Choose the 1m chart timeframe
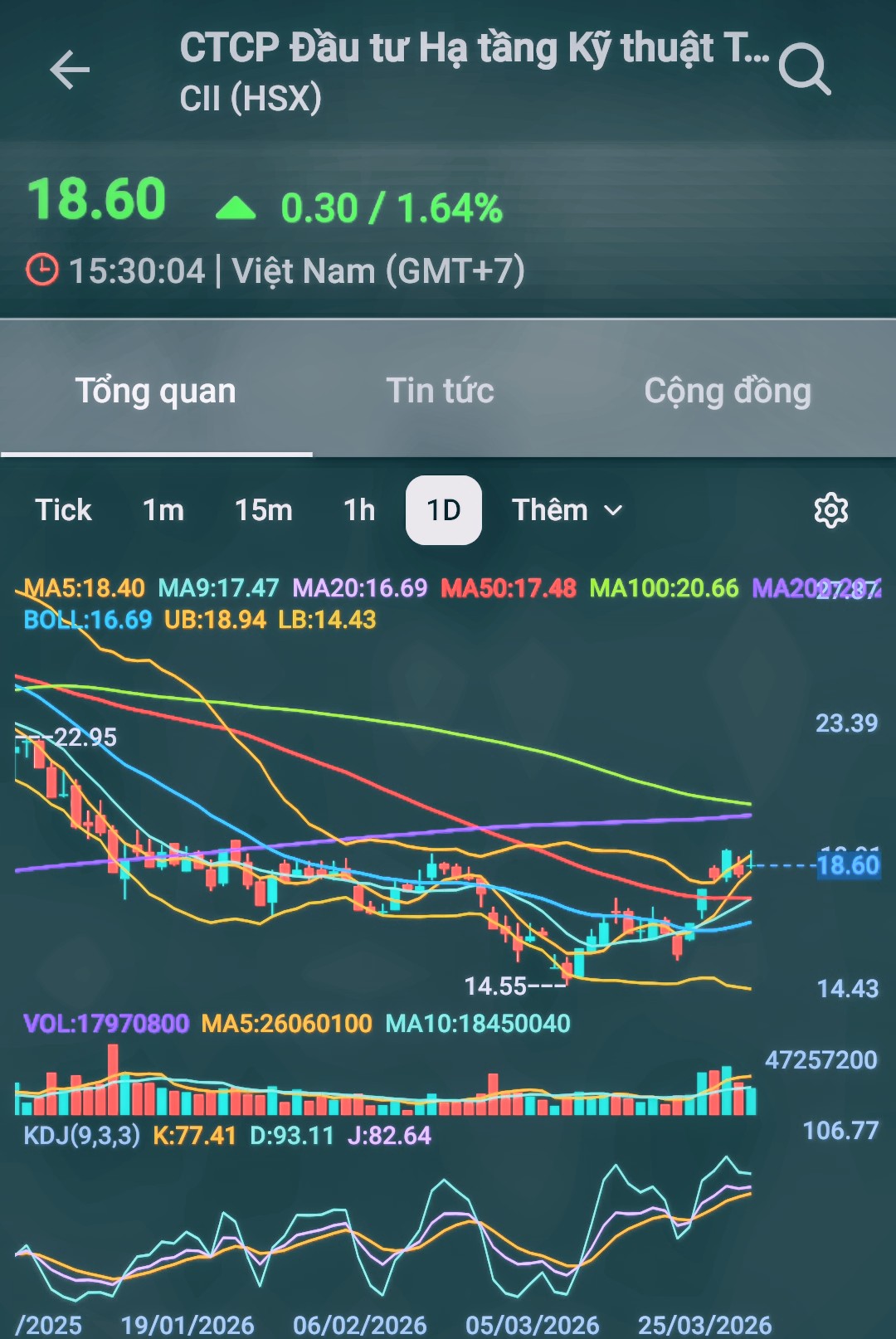This screenshot has height=1339, width=896. 163,510
